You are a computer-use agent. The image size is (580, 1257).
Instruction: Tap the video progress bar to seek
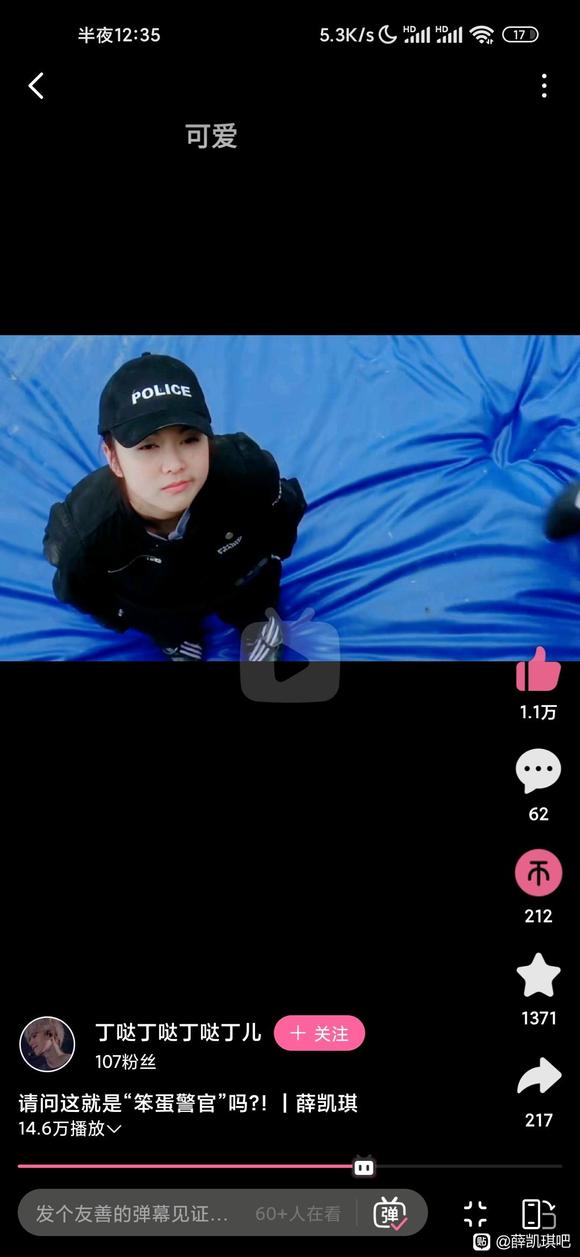click(290, 1166)
